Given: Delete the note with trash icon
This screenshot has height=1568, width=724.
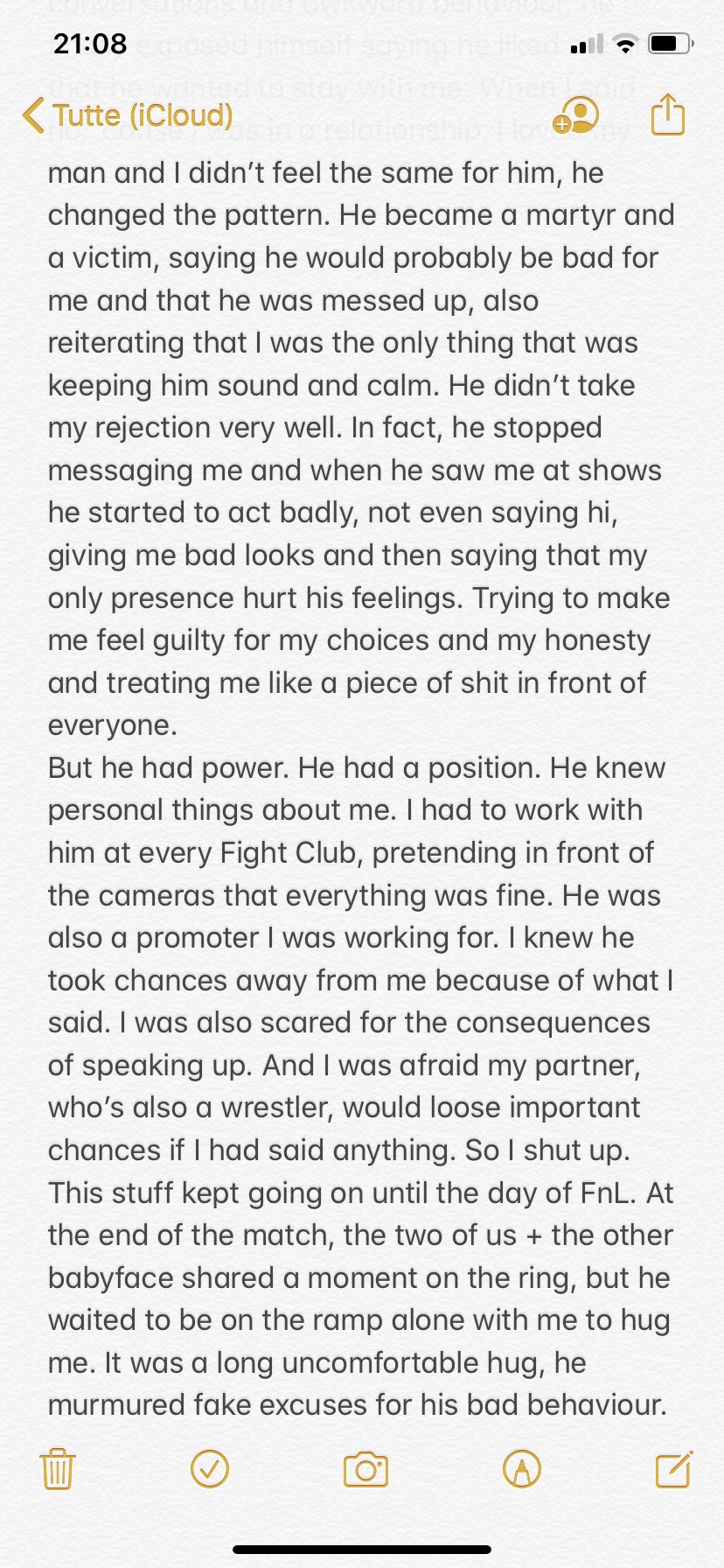Looking at the screenshot, I should pos(58,1468).
